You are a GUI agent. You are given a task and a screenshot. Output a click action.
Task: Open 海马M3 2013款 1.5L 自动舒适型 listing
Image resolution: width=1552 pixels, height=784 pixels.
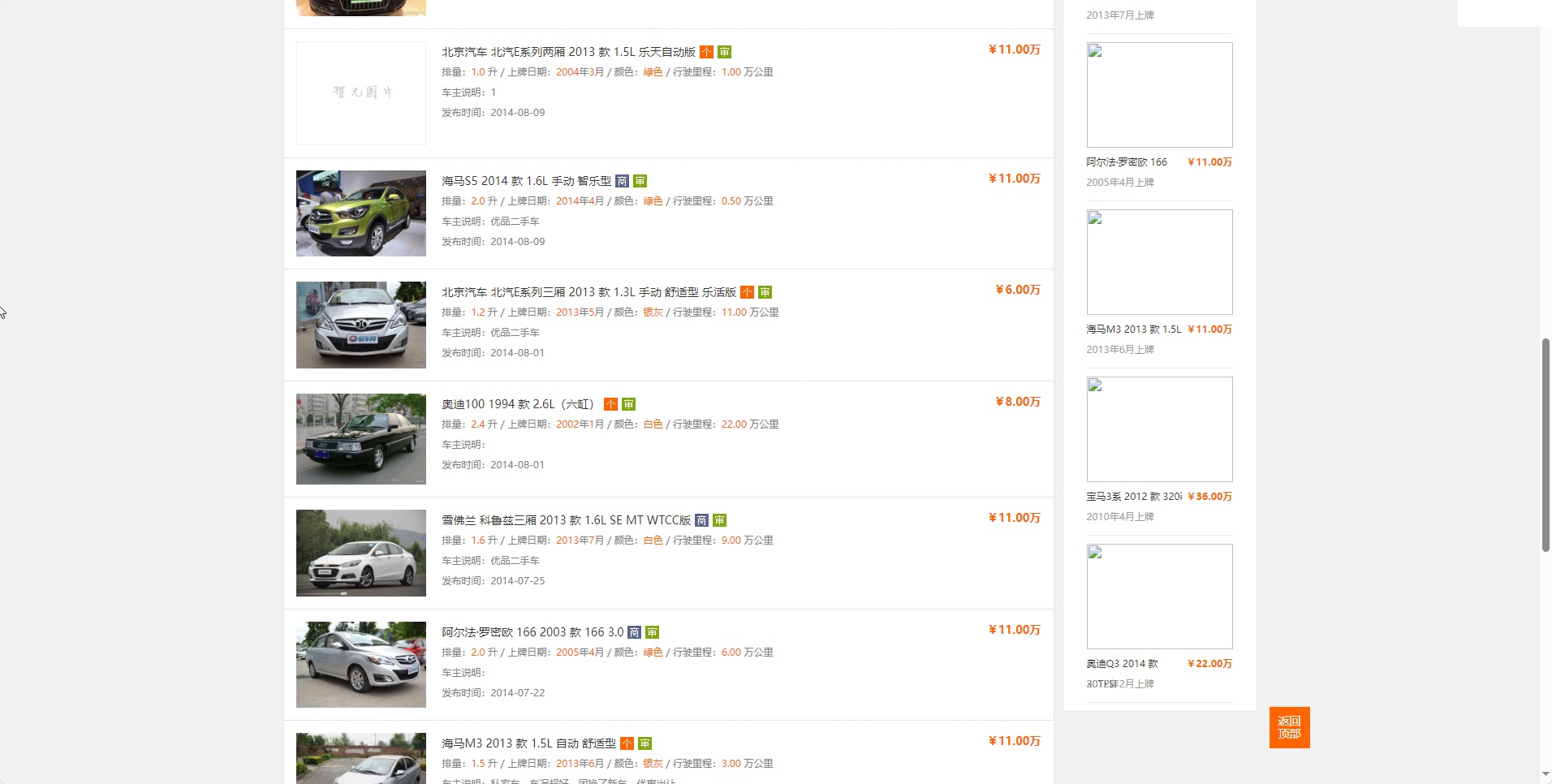(528, 743)
